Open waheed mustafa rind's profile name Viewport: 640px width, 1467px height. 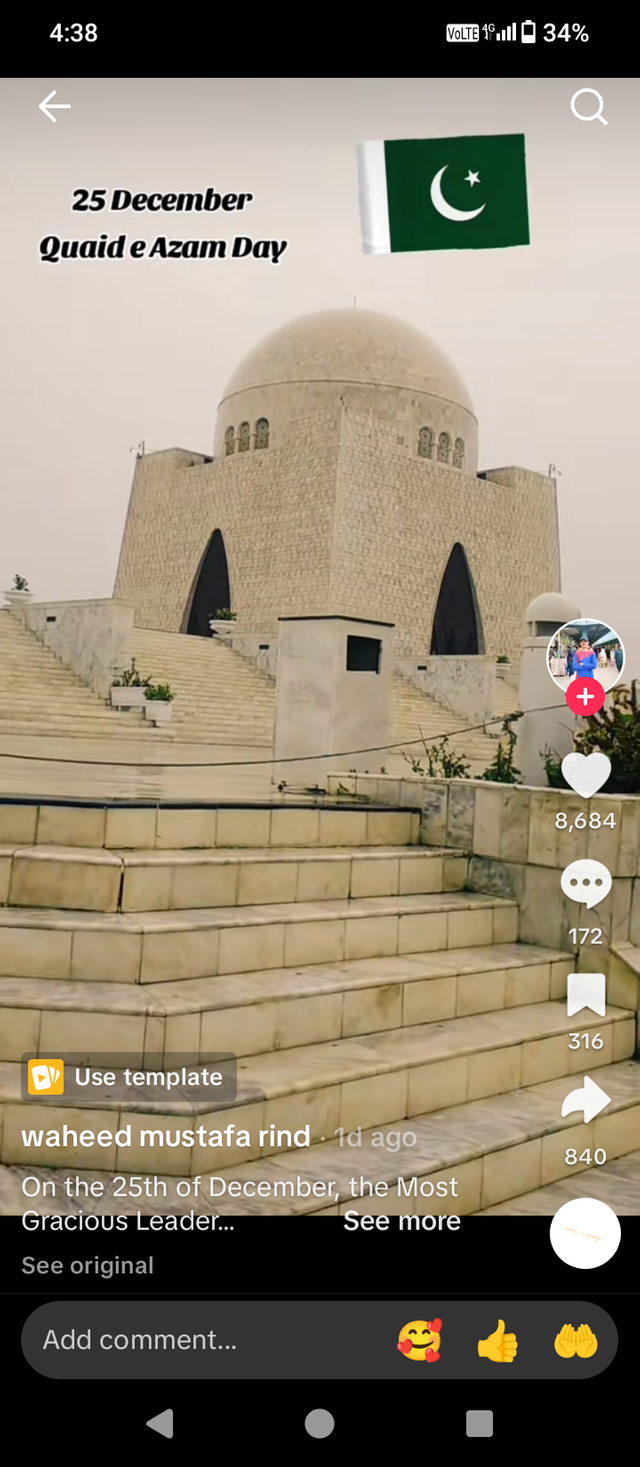tap(166, 1136)
